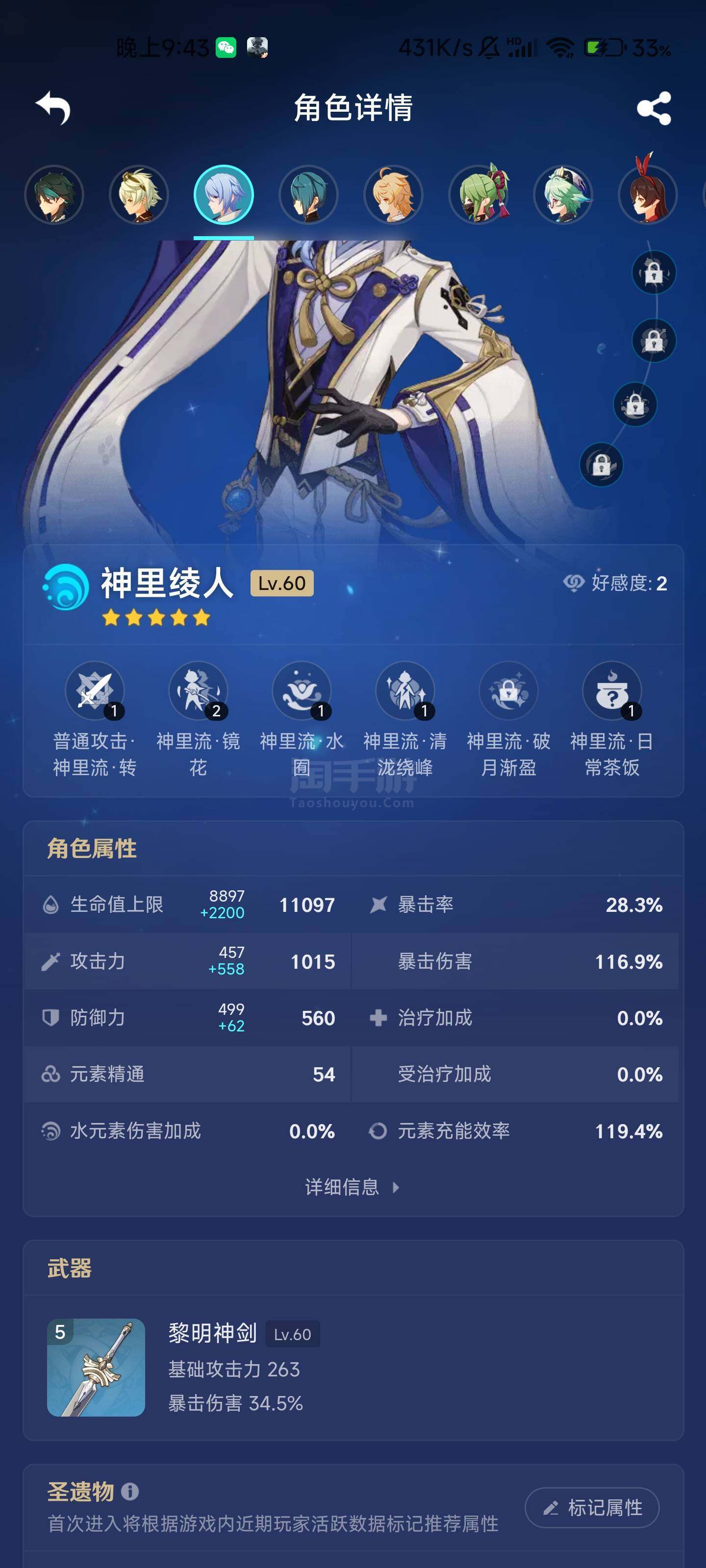The width and height of the screenshot is (706, 1568).
Task: Go back using the return arrow
Action: [53, 108]
